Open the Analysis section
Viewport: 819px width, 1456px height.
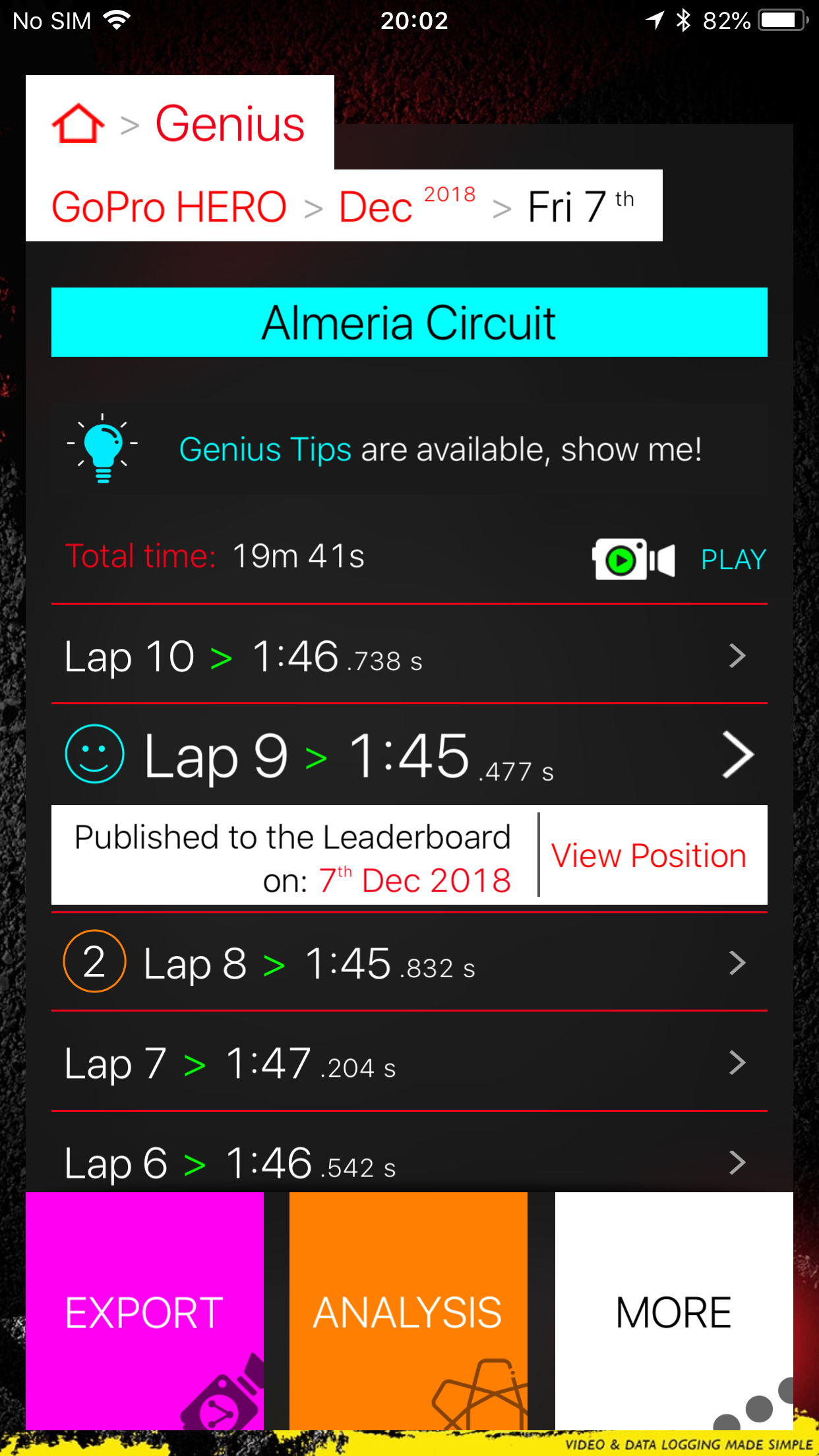pyautogui.click(x=408, y=1311)
